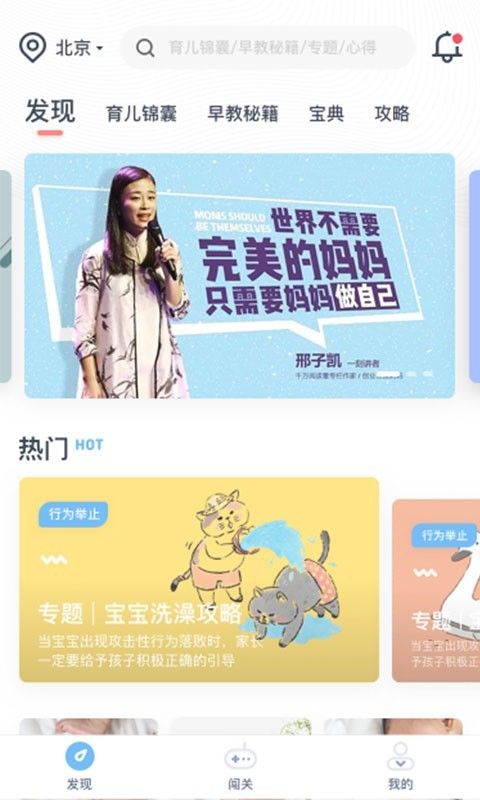Viewport: 480px width, 800px height.
Task: Switch to the 育儿锦囊 top tab
Action: click(x=141, y=113)
